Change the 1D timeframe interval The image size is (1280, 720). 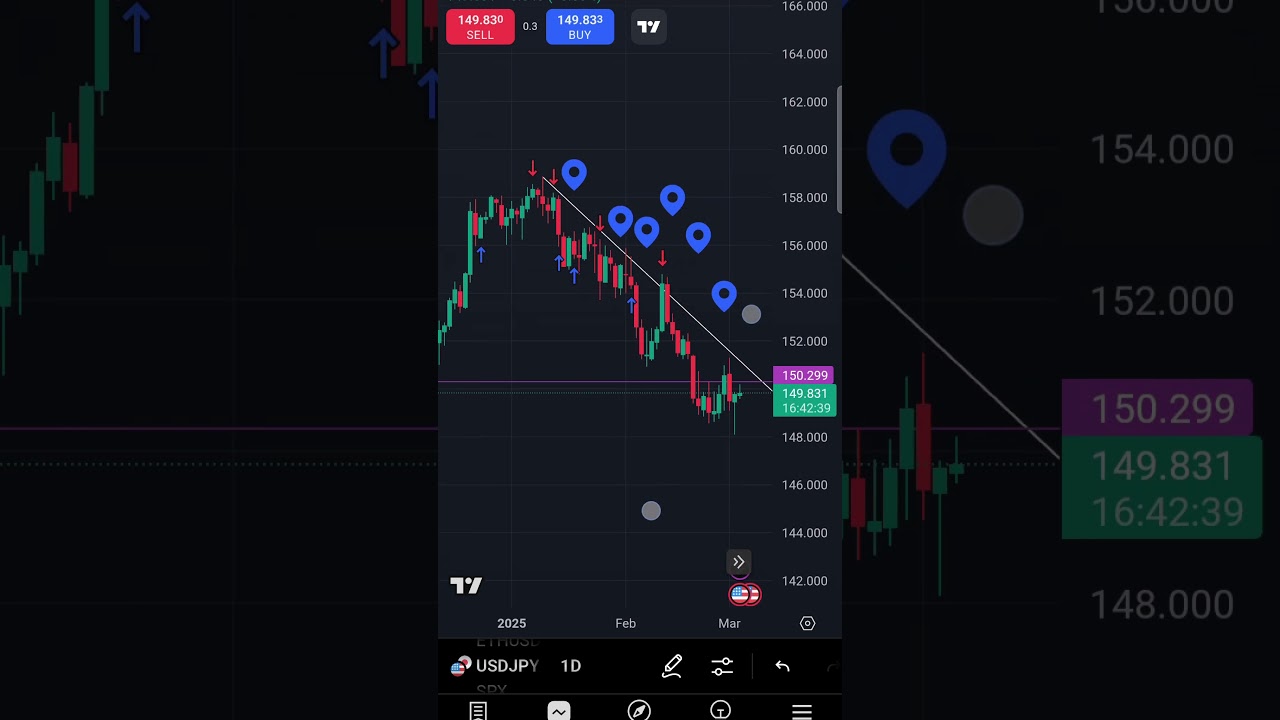click(x=571, y=666)
